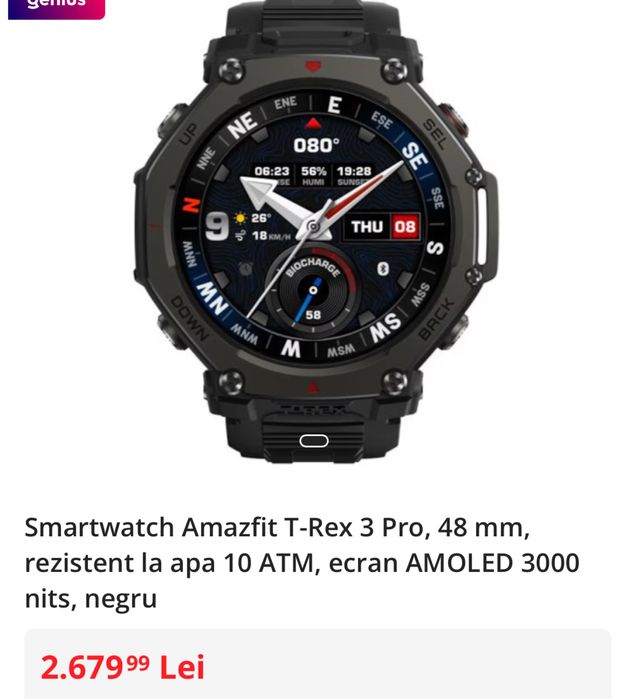Open the Smartwatch Amazfit T-Rex 3 Pro title

point(301,562)
